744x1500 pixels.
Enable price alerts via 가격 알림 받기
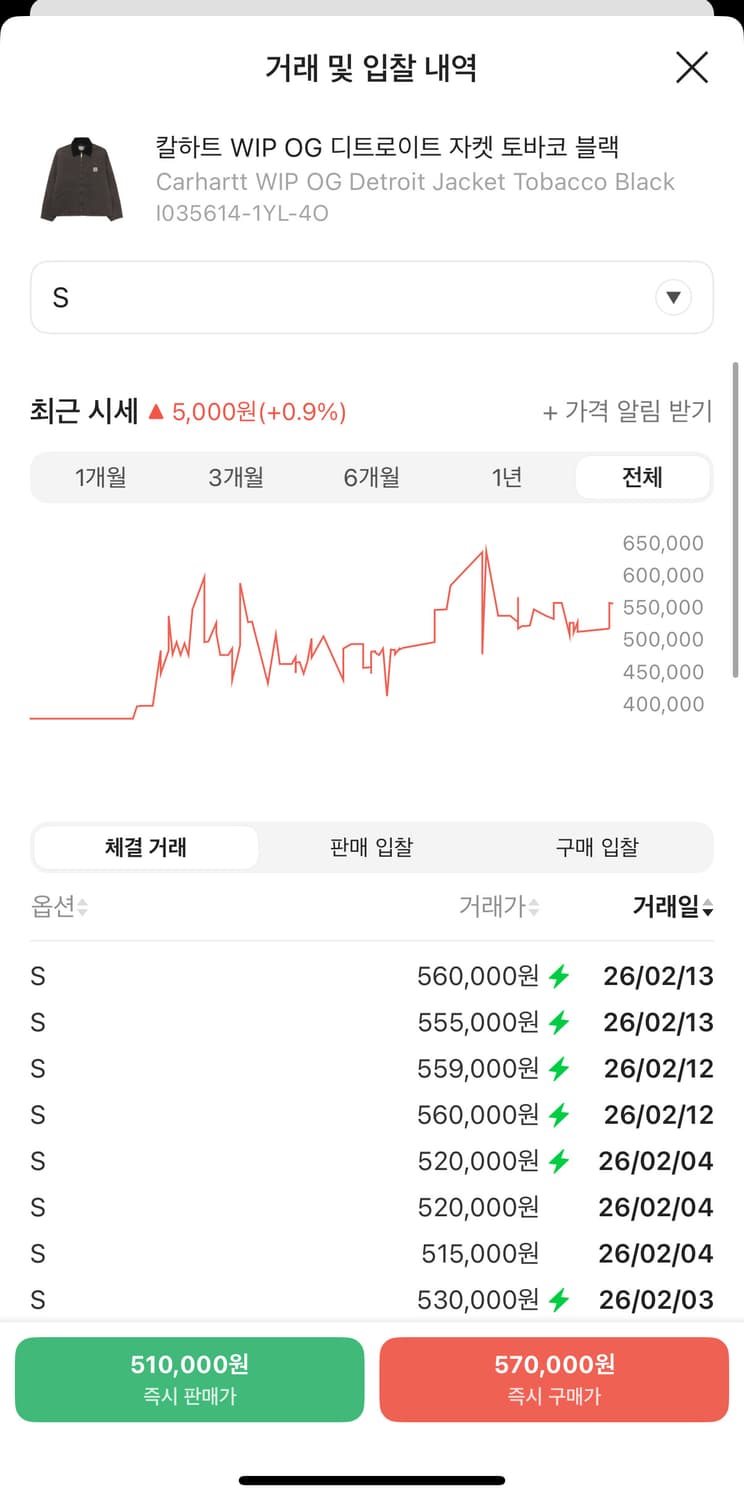(x=625, y=411)
